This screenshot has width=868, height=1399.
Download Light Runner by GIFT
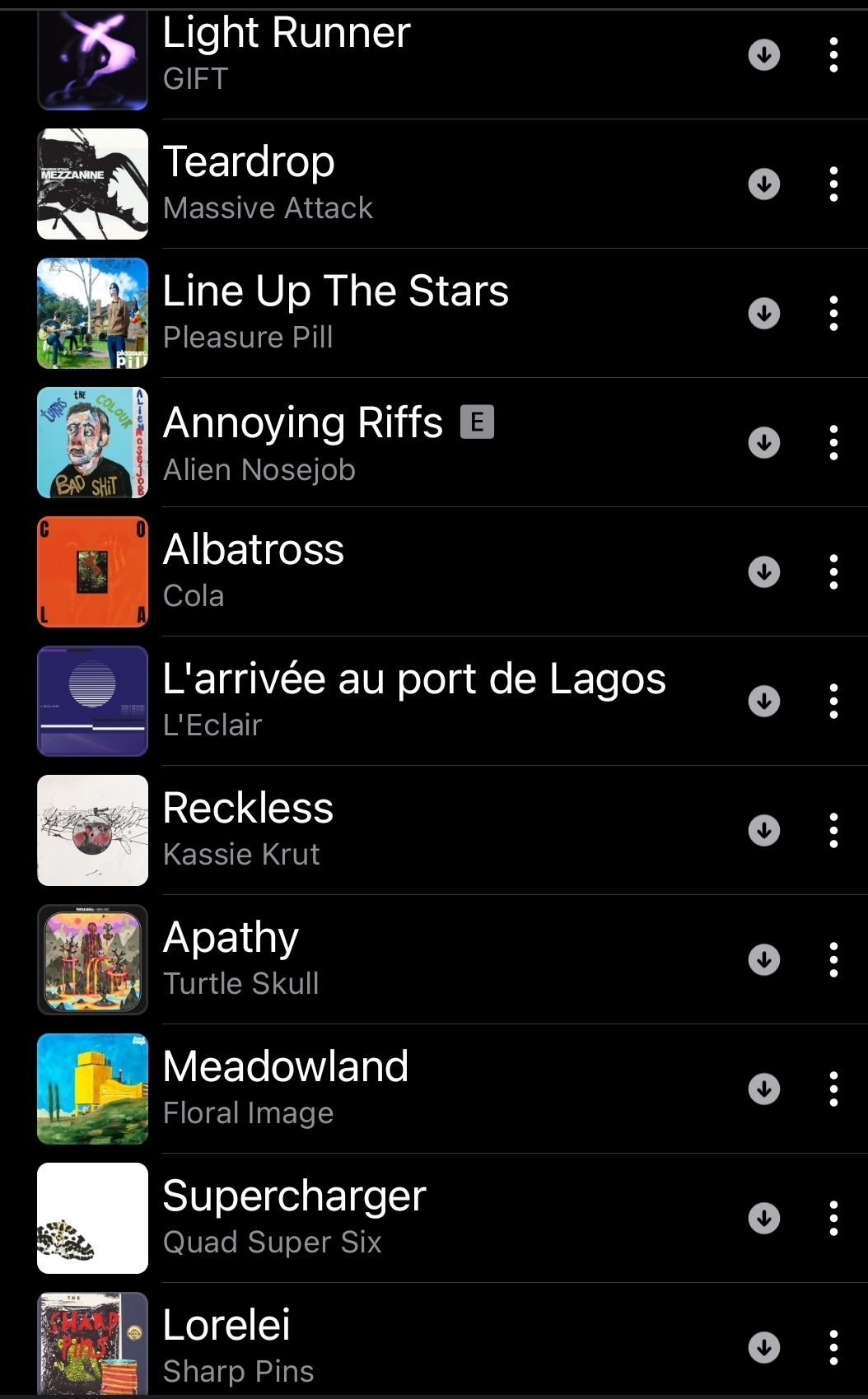[763, 55]
